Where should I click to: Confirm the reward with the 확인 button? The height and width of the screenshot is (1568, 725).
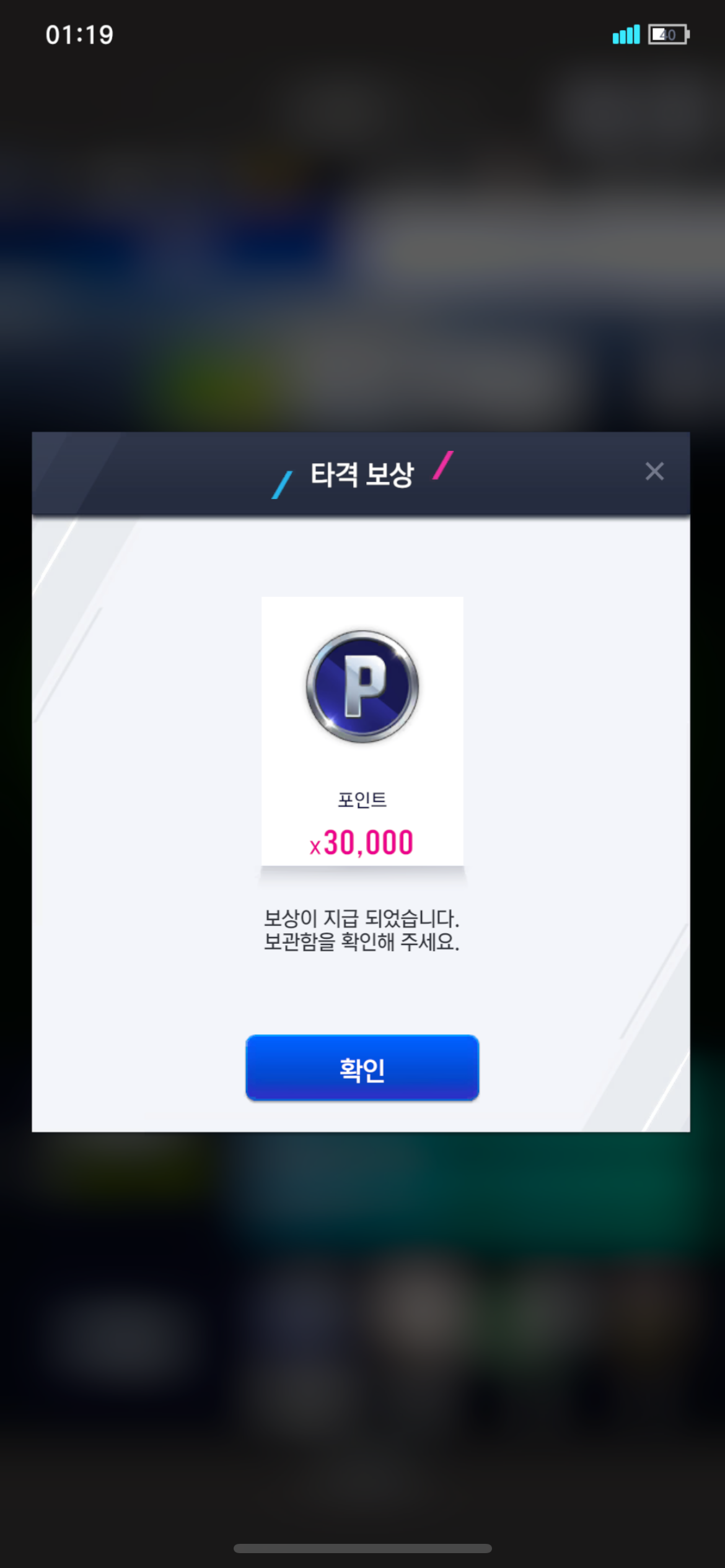tap(362, 1068)
